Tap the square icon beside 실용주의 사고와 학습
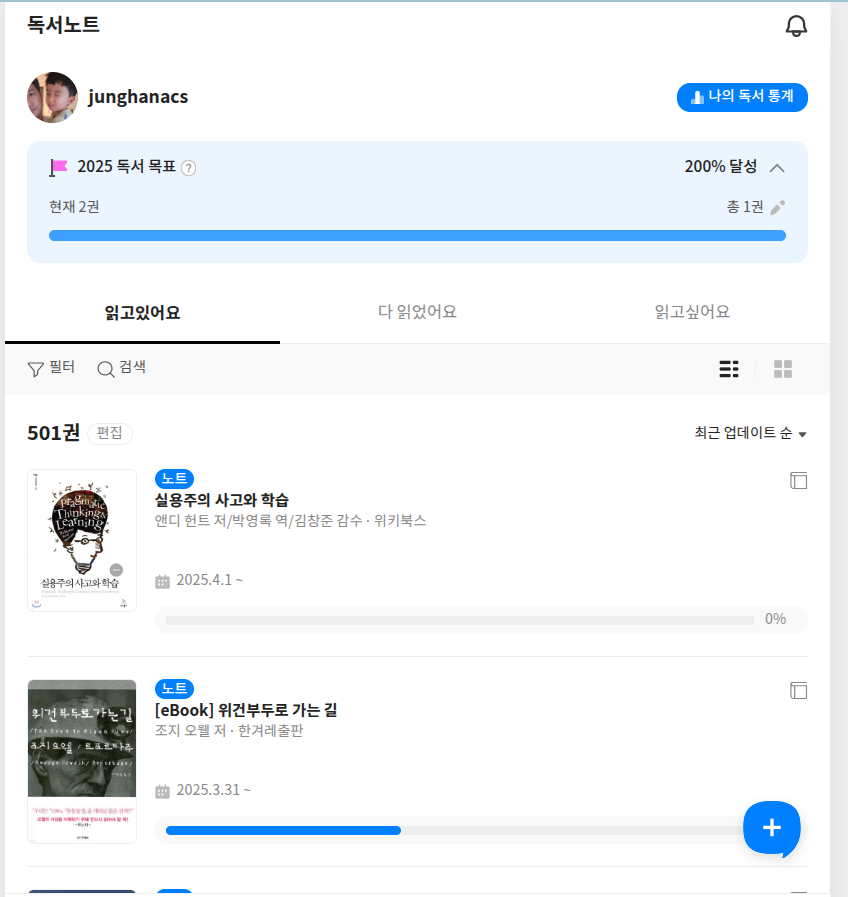 (798, 481)
